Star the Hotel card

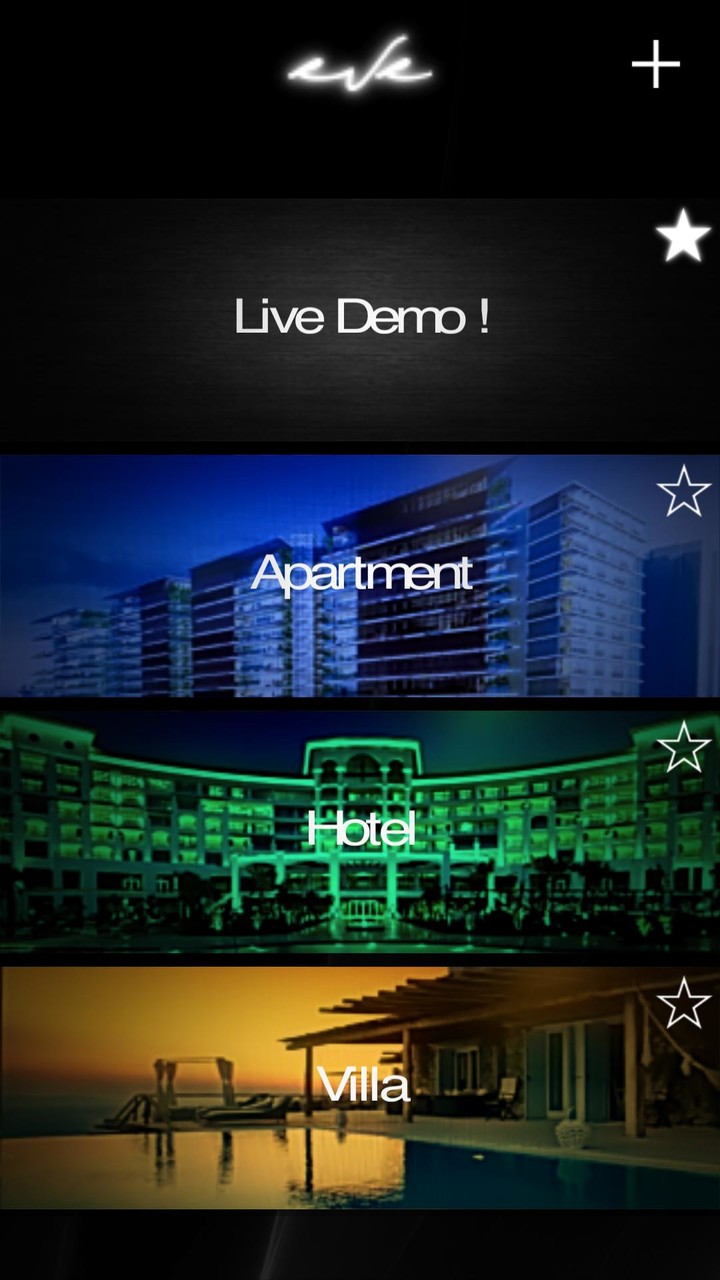(683, 747)
